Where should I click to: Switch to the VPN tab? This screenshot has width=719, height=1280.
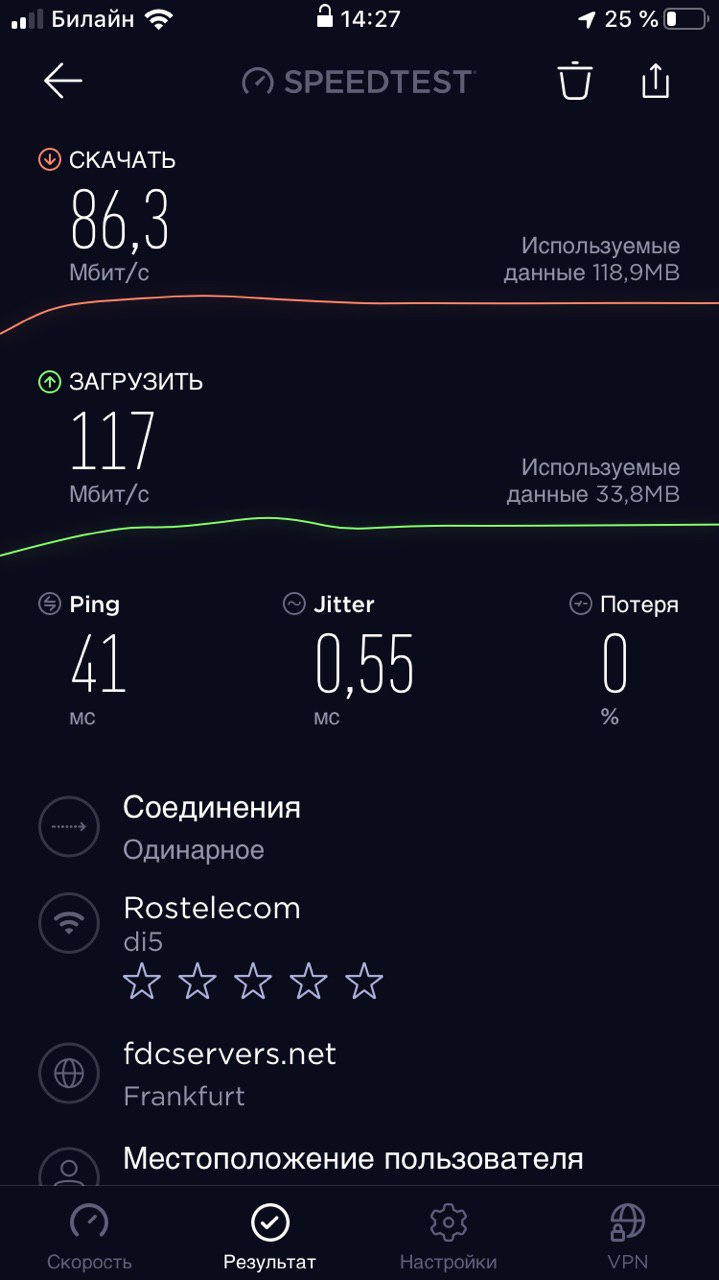[x=627, y=1237]
